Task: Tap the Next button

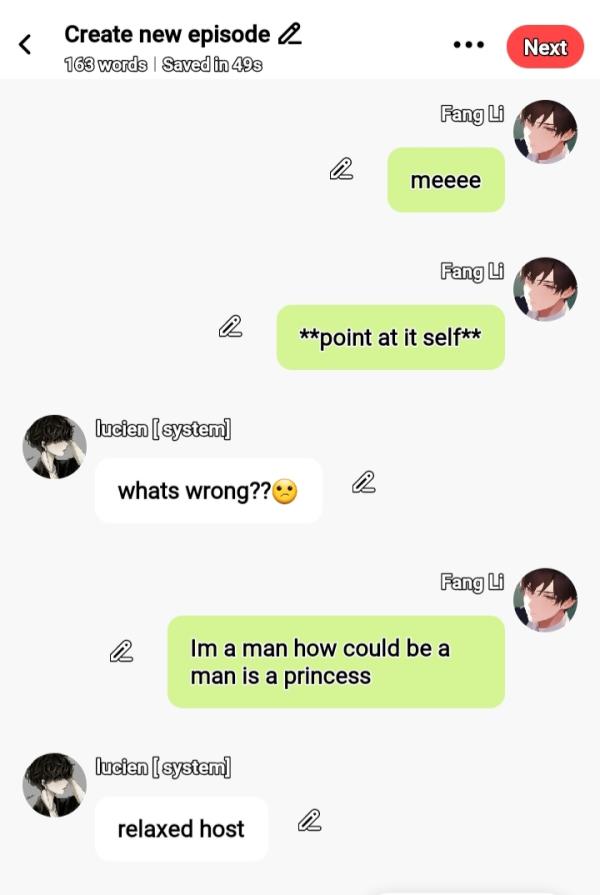Action: click(545, 47)
